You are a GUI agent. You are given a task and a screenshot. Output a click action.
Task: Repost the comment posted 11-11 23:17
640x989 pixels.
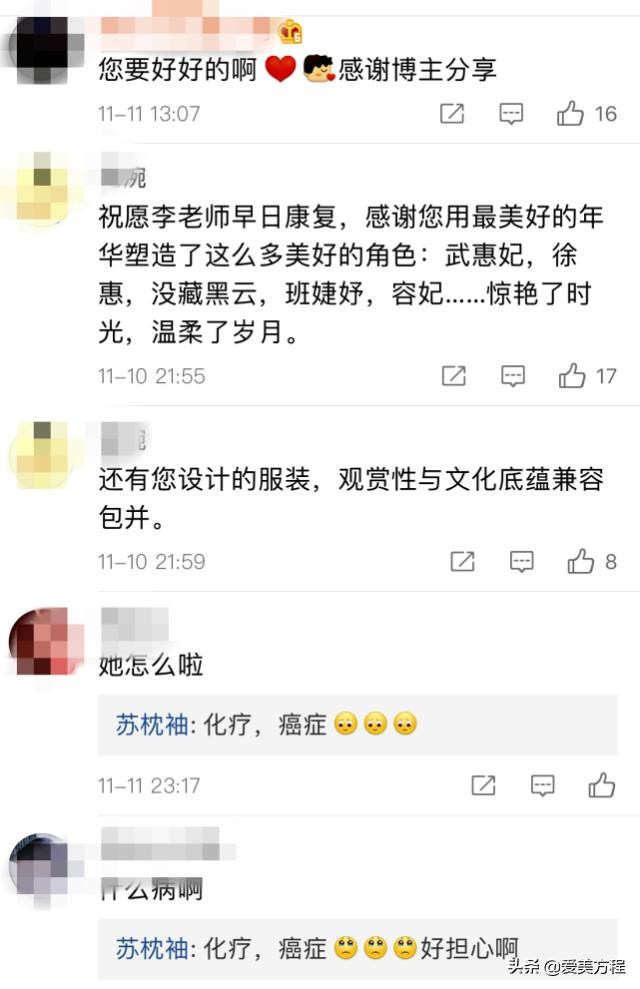point(483,785)
